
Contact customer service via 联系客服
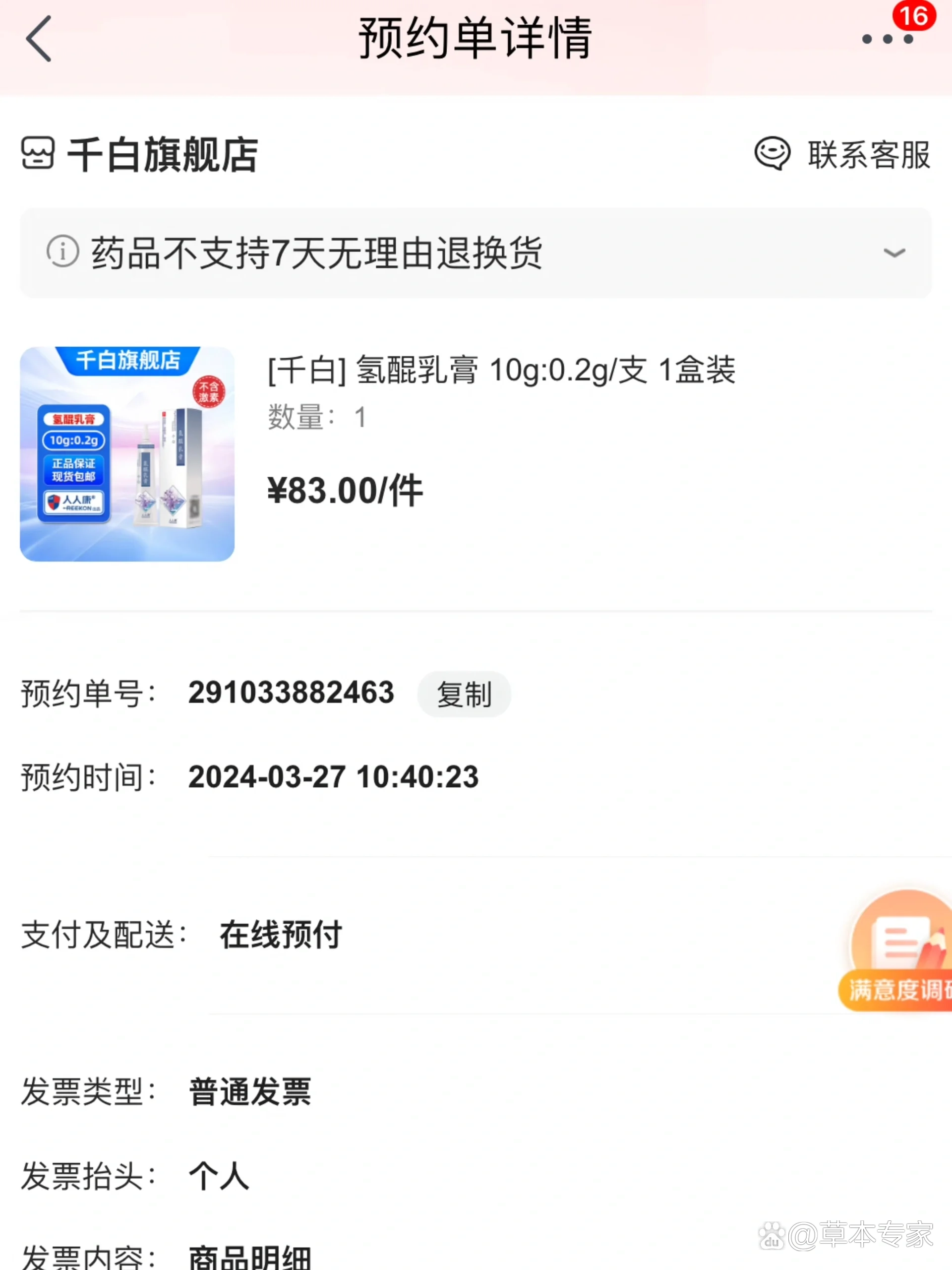[x=868, y=154]
